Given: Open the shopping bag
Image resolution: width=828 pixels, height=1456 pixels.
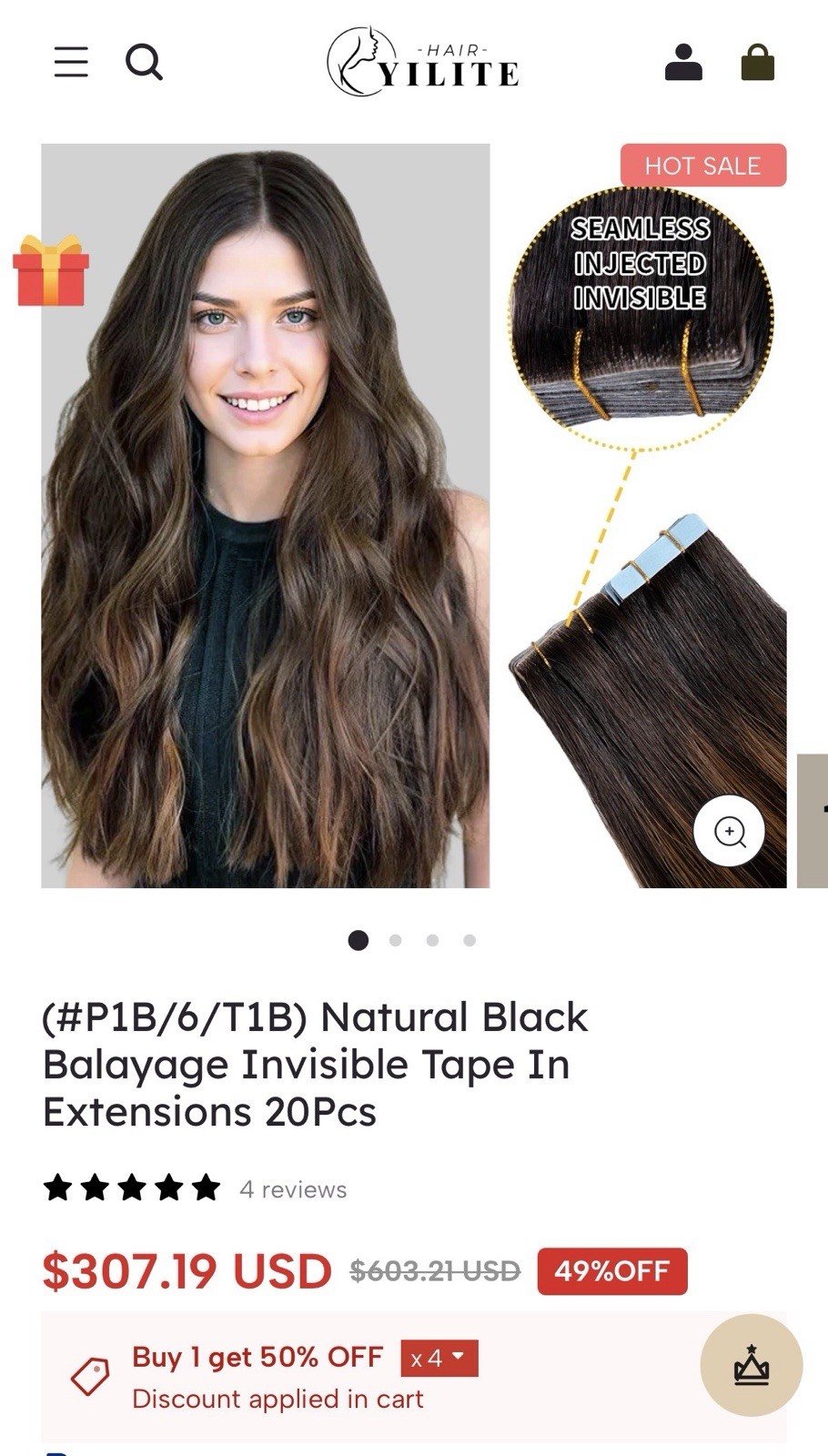Looking at the screenshot, I should pos(757,63).
